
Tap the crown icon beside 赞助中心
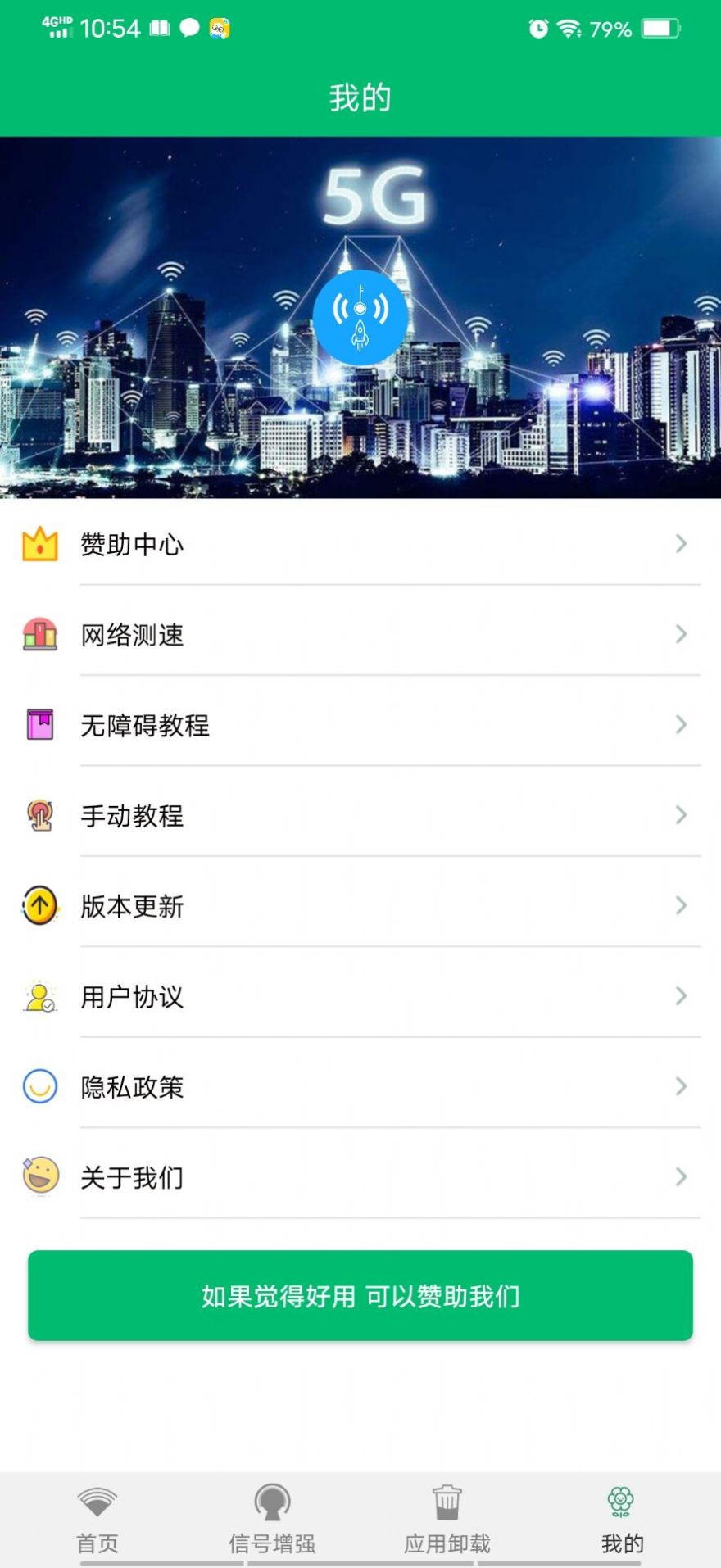pyautogui.click(x=40, y=542)
